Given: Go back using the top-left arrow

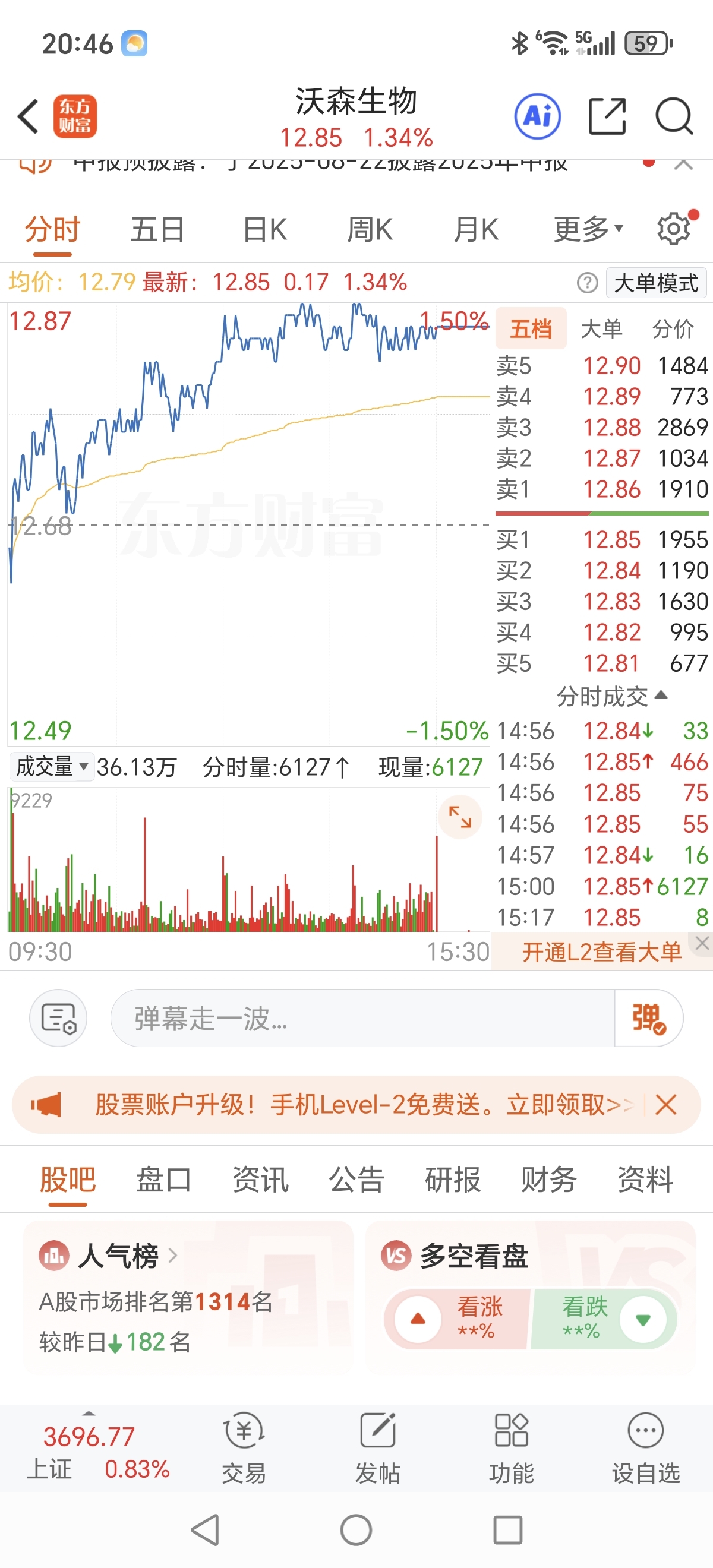Looking at the screenshot, I should (x=28, y=116).
